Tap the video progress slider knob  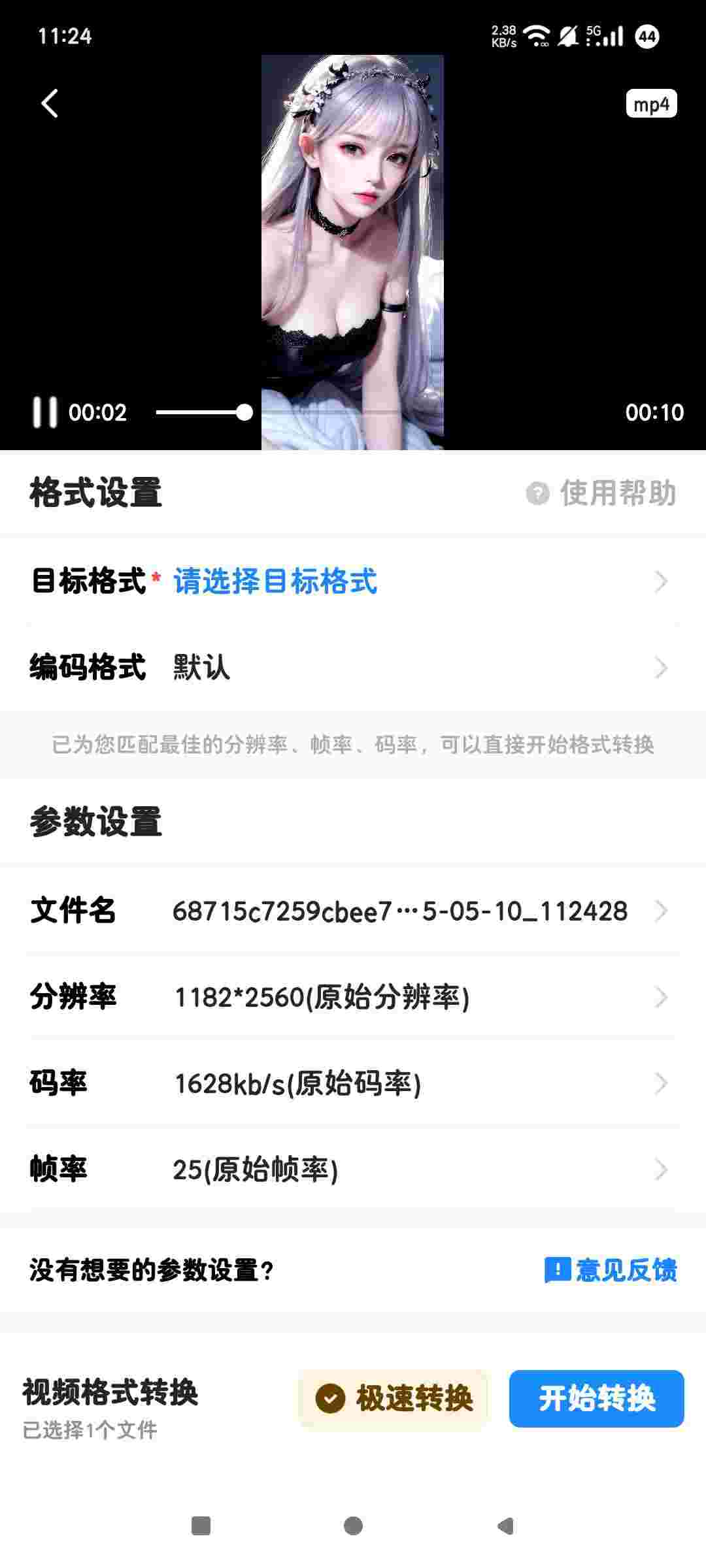point(244,412)
